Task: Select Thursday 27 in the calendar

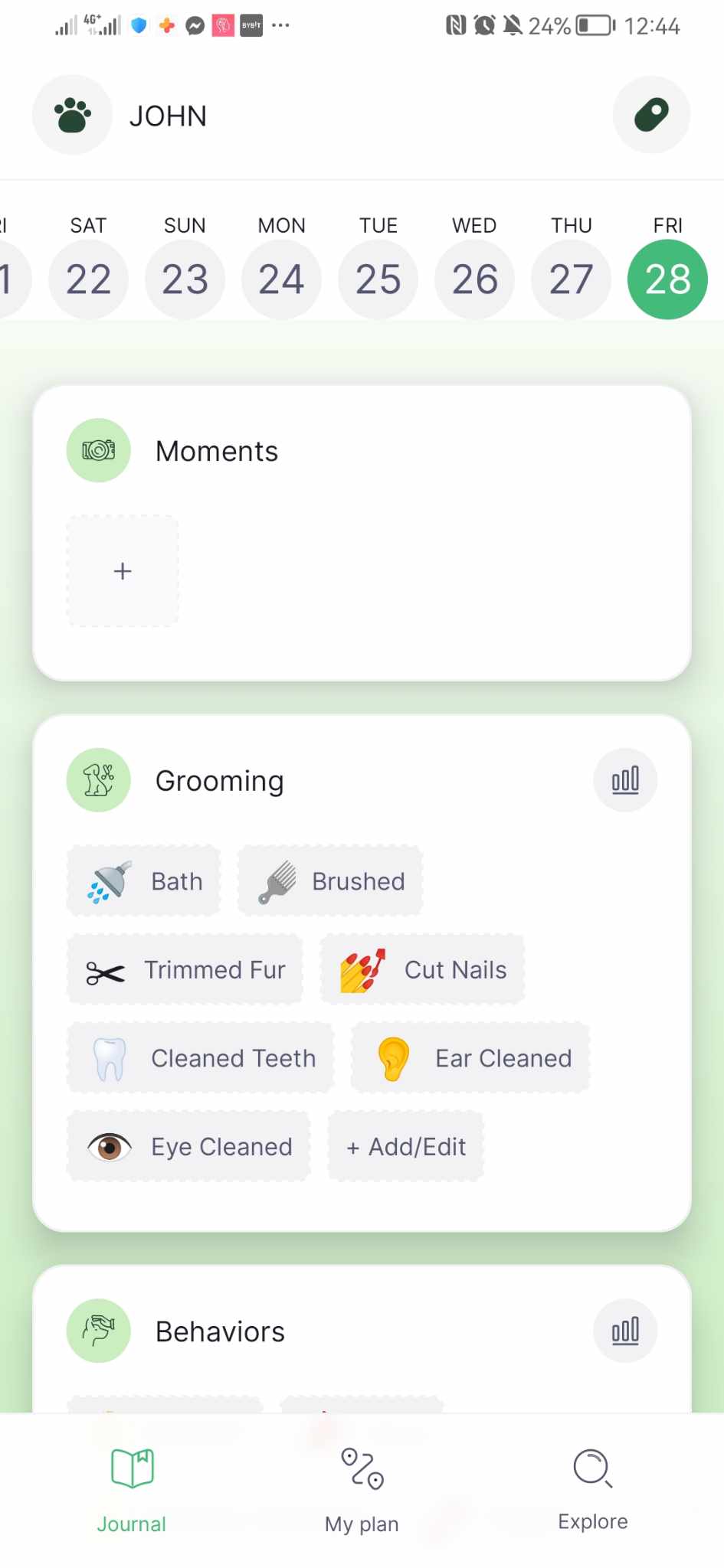Action: [571, 279]
